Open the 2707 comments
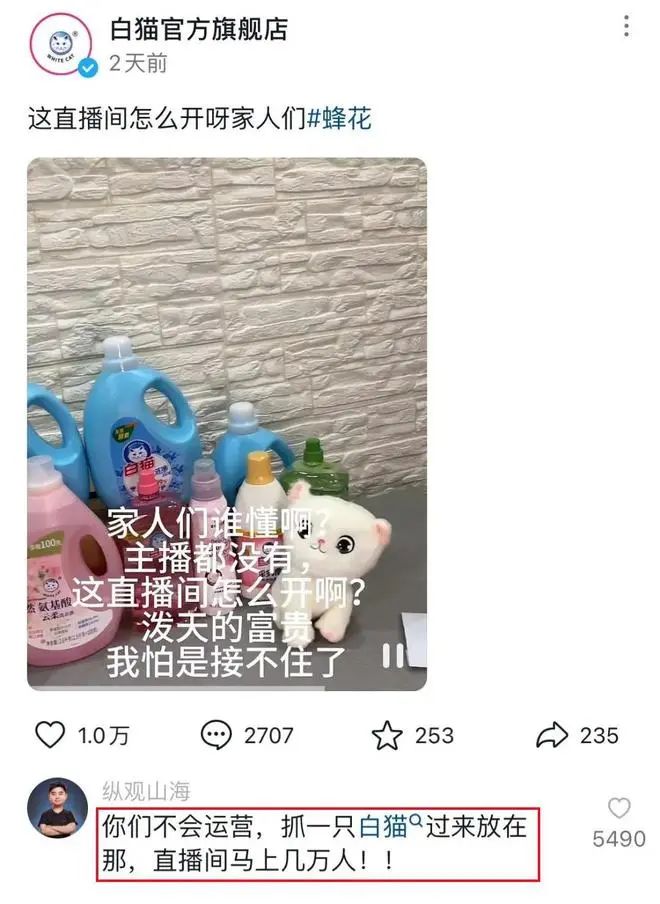 pyautogui.click(x=216, y=736)
